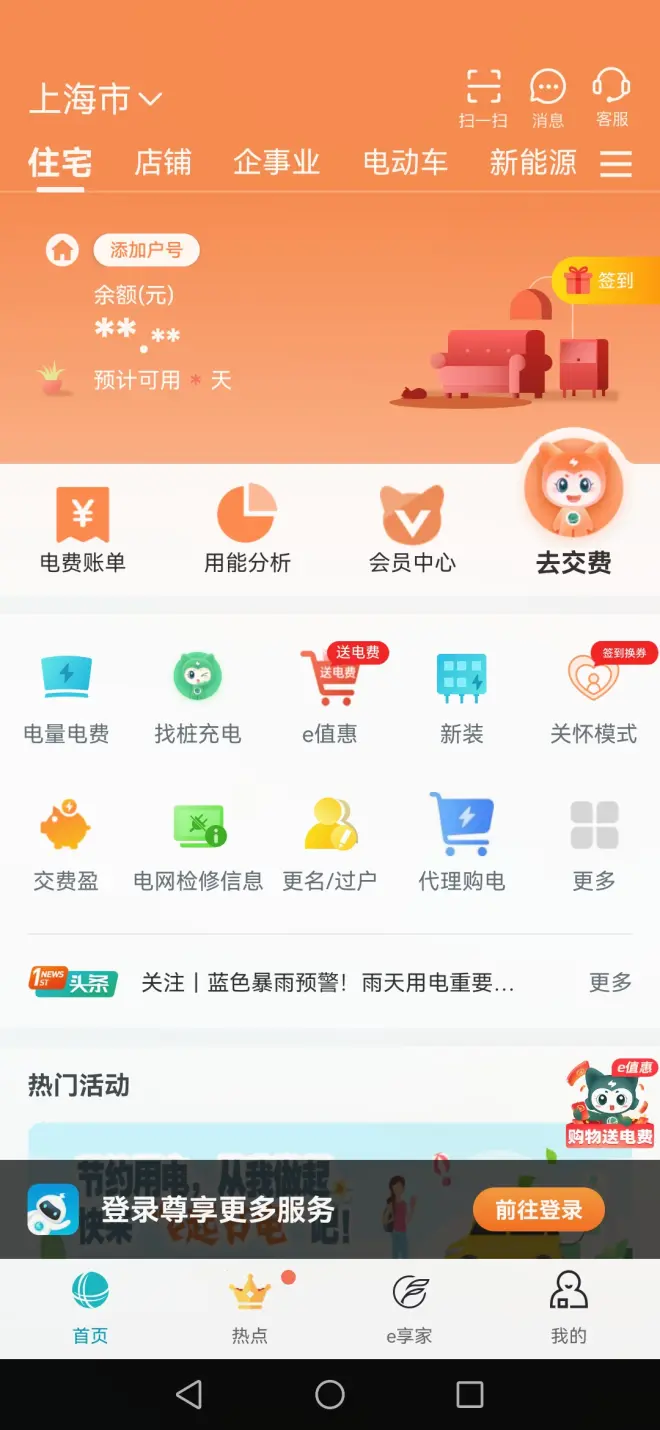
Task: Tap 添加户号 to add account
Action: pos(147,250)
